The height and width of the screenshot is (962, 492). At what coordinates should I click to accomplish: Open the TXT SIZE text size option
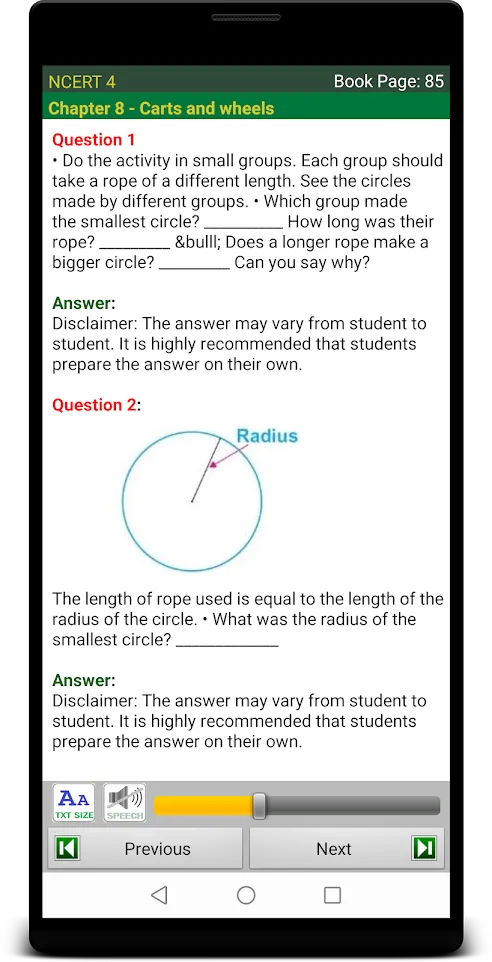point(74,803)
